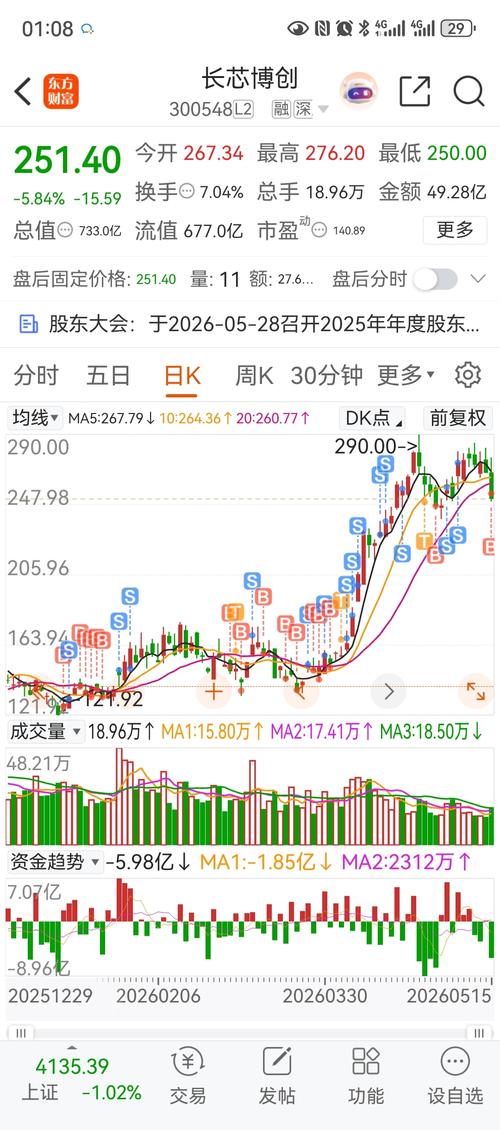Open the AI assistant robot avatar
Viewport: 500px width, 1130px height.
(x=358, y=92)
